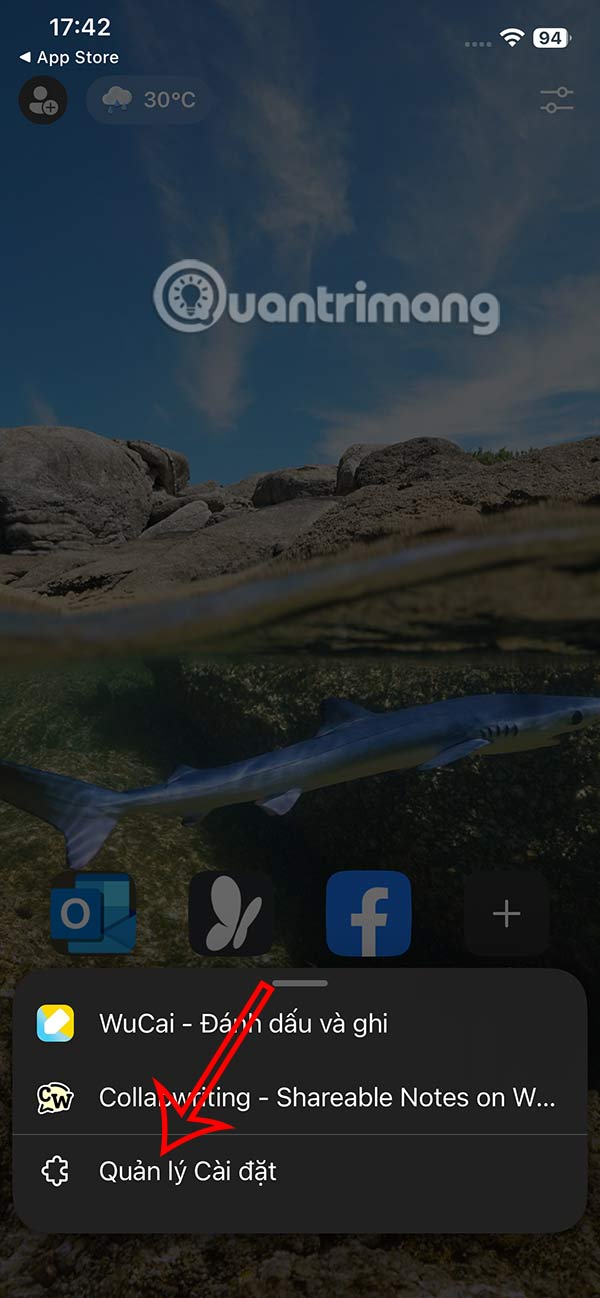600x1298 pixels.
Task: Select the Collabwriting Shareable Notes extension
Action: pos(325,1097)
